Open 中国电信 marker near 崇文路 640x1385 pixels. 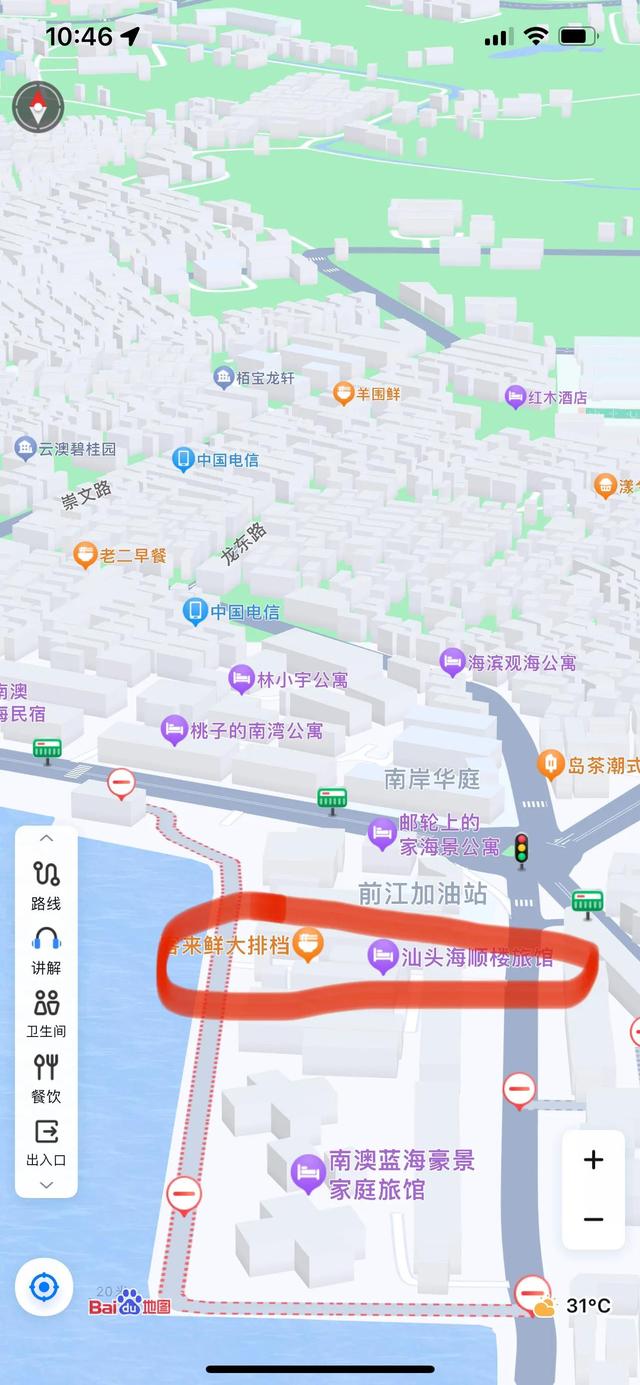point(183,460)
